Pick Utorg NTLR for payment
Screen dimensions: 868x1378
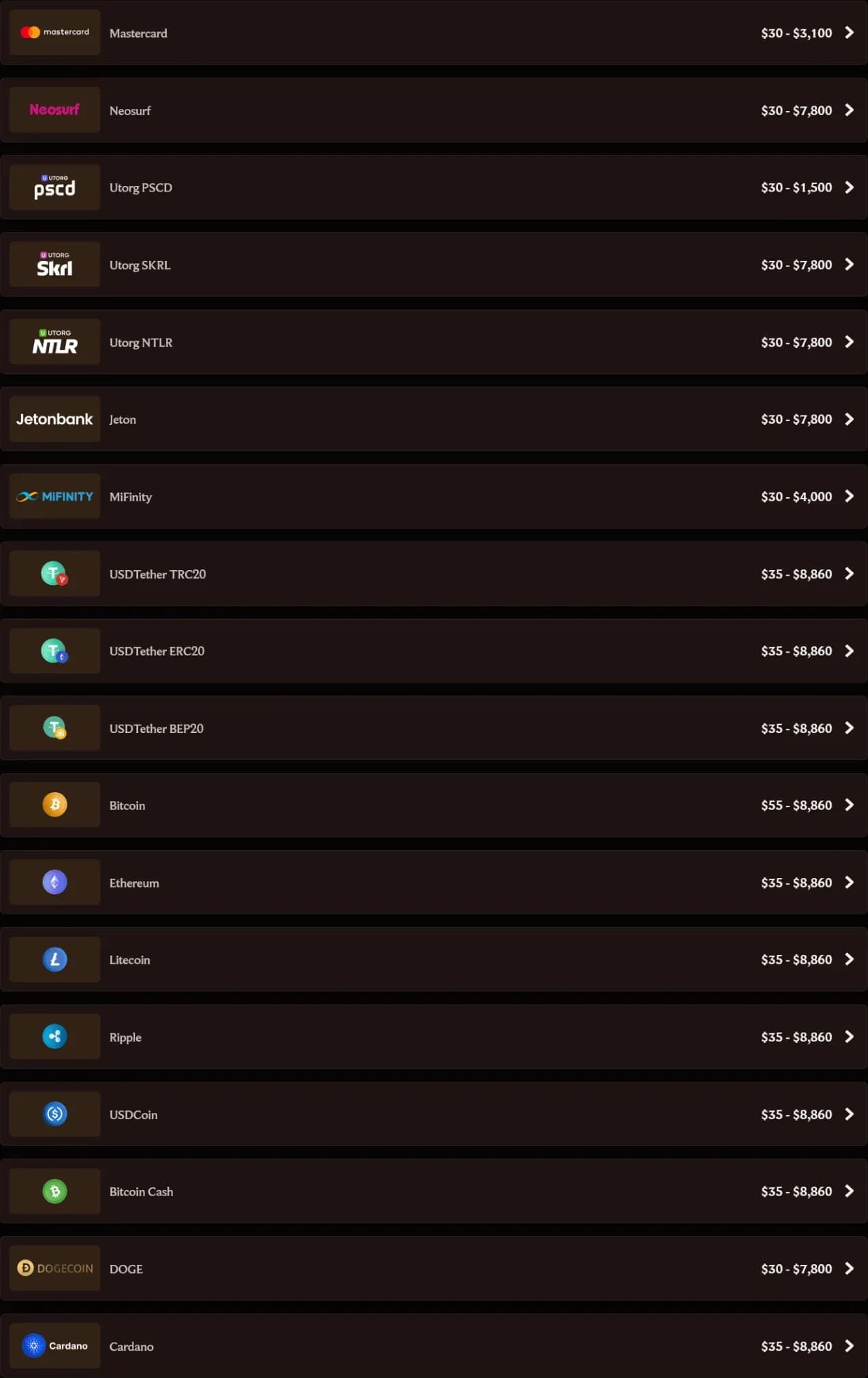pos(433,342)
